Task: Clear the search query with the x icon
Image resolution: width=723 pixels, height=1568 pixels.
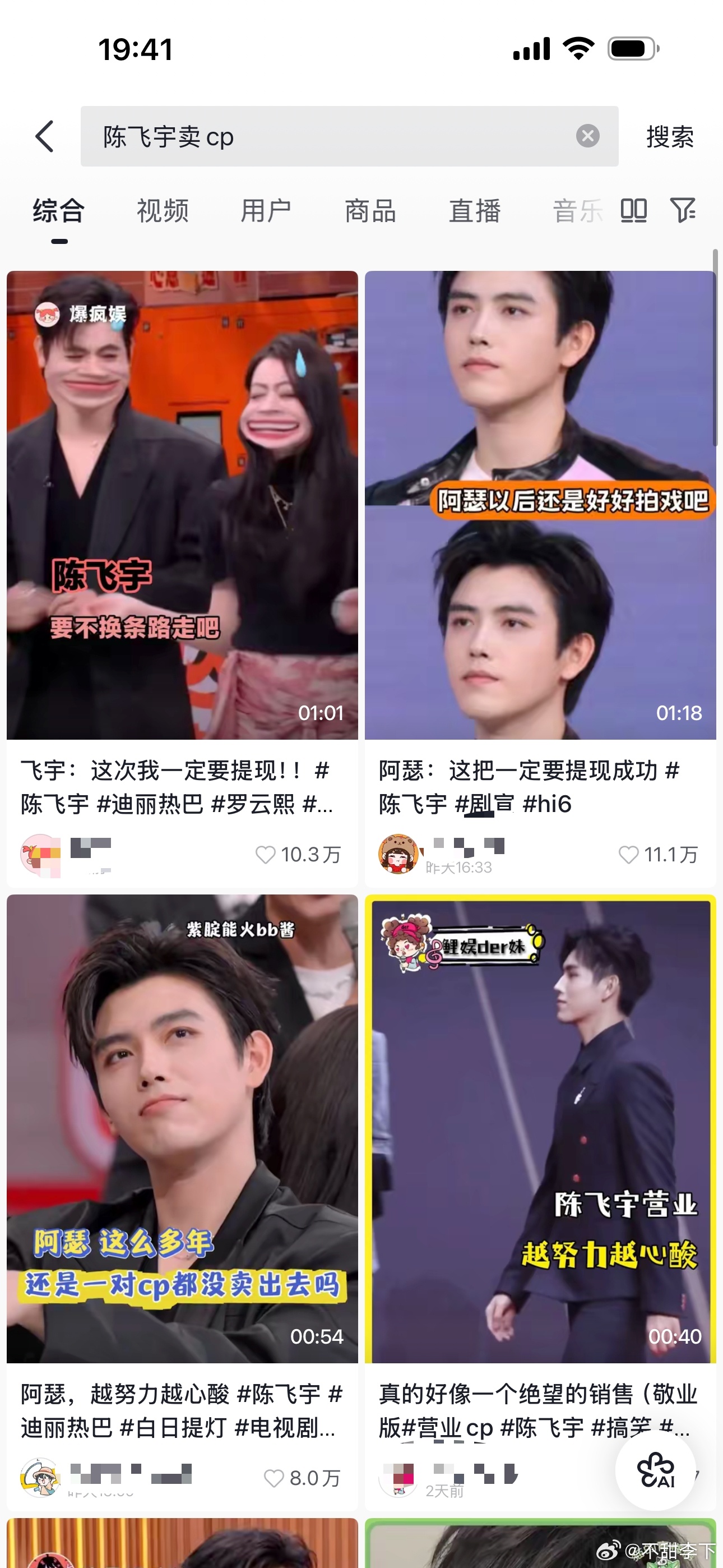Action: (586, 136)
